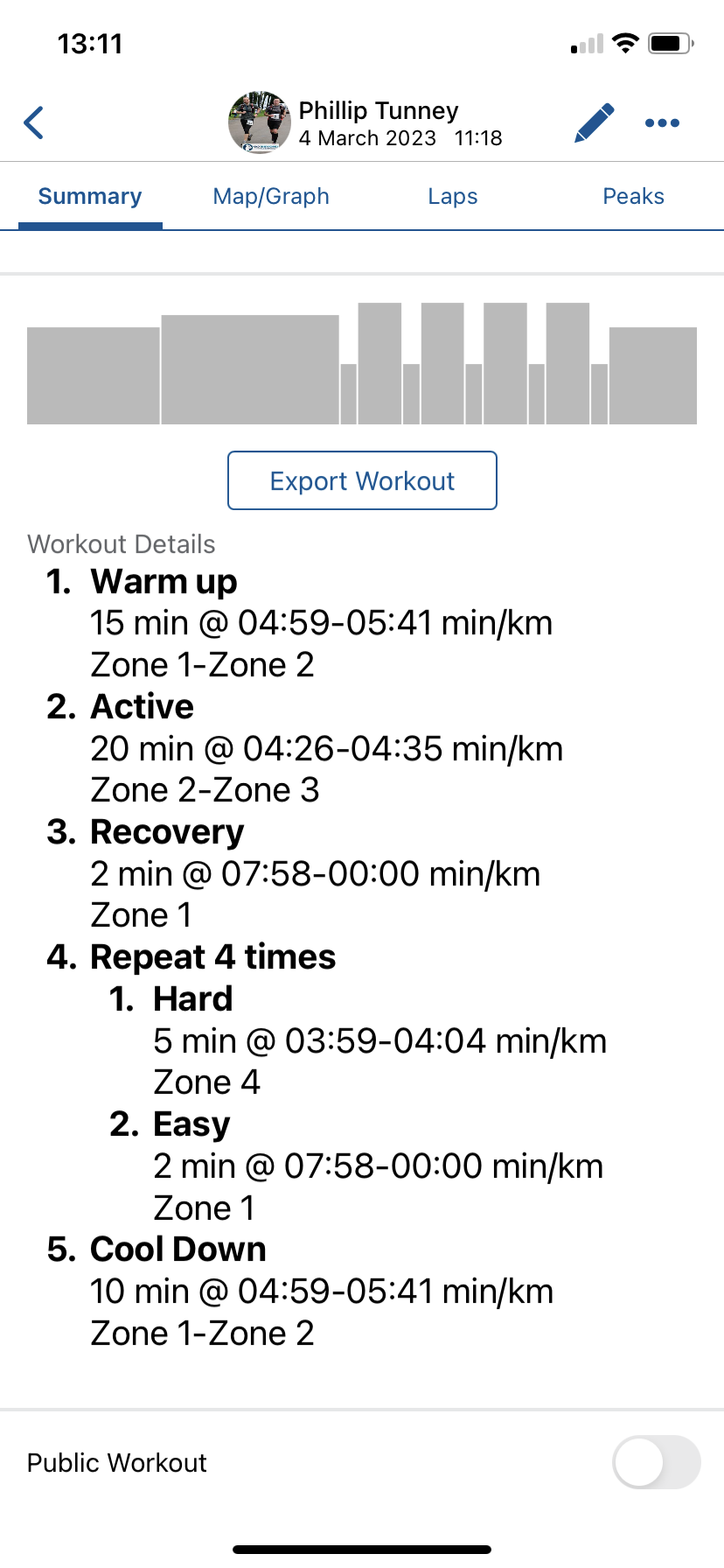Open the Peaks tab

pos(634,196)
